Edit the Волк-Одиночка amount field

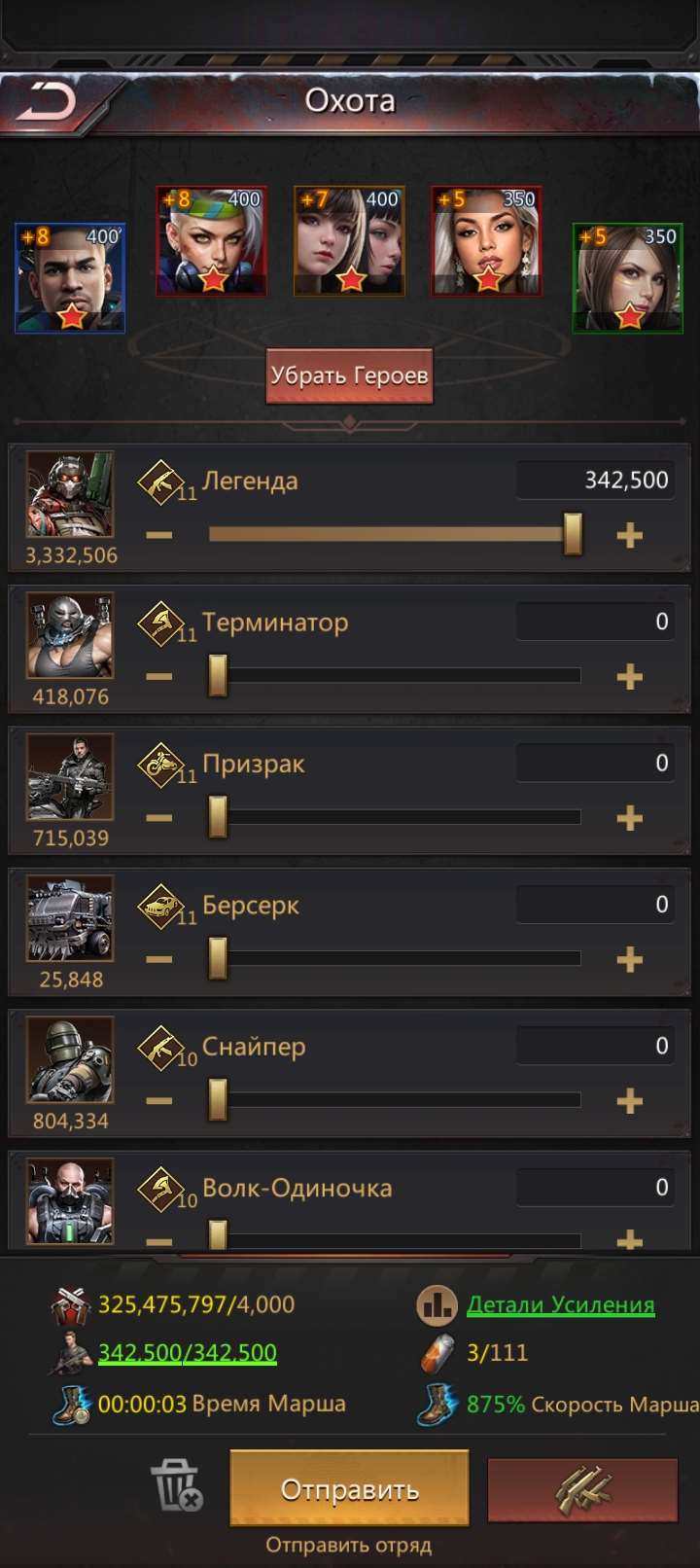[x=594, y=1187]
